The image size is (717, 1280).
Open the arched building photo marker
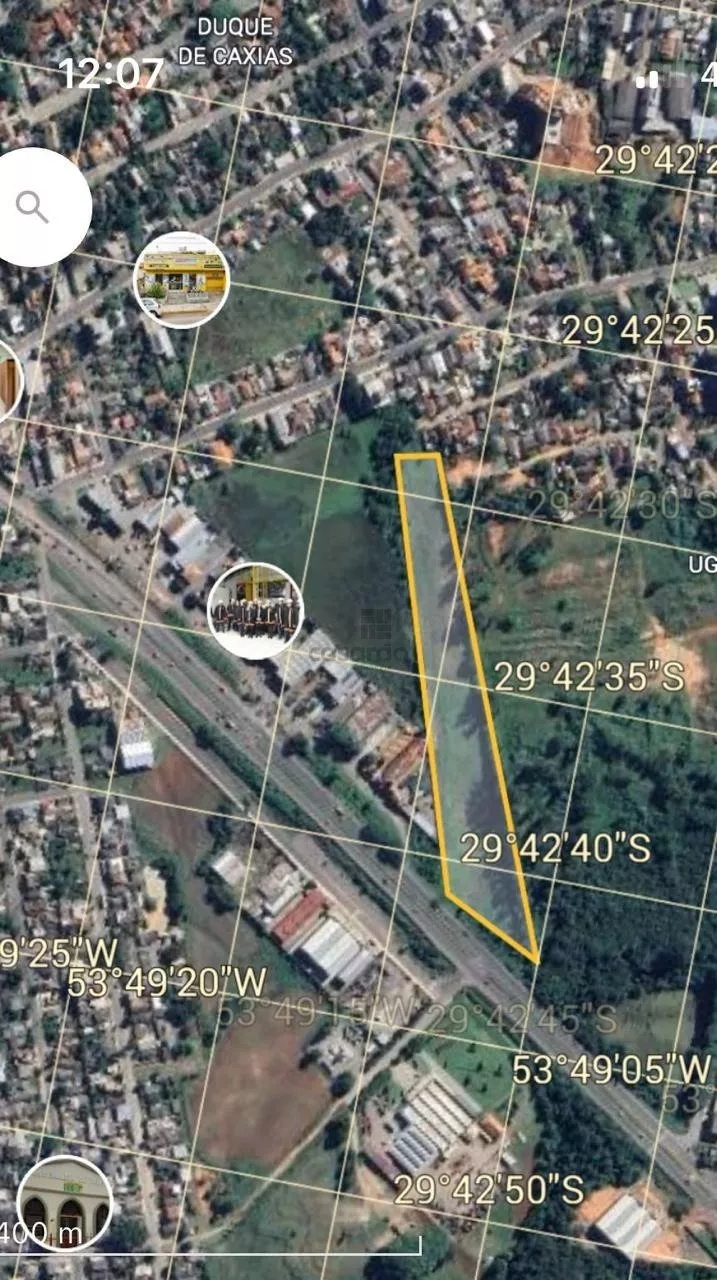tap(65, 1204)
